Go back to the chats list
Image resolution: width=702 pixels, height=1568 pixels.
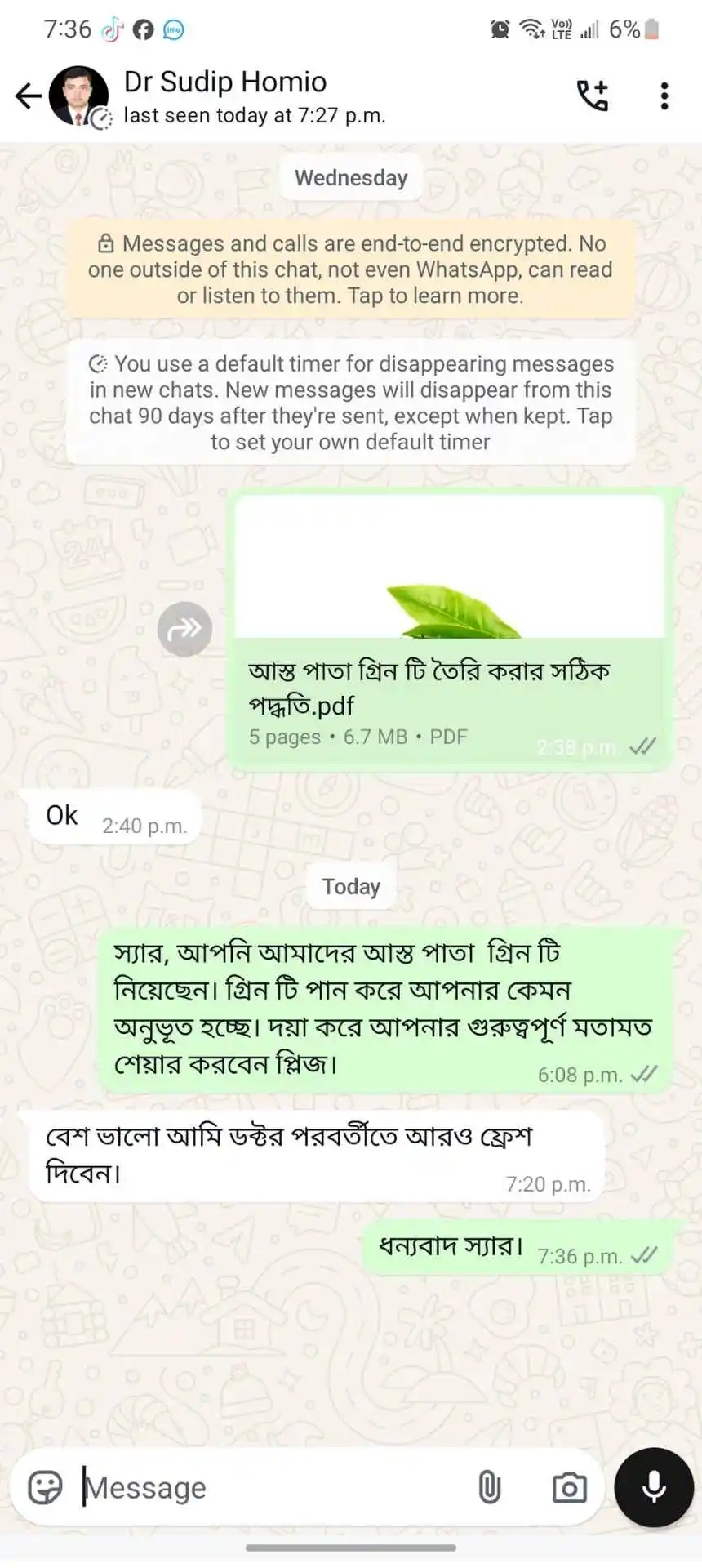28,96
